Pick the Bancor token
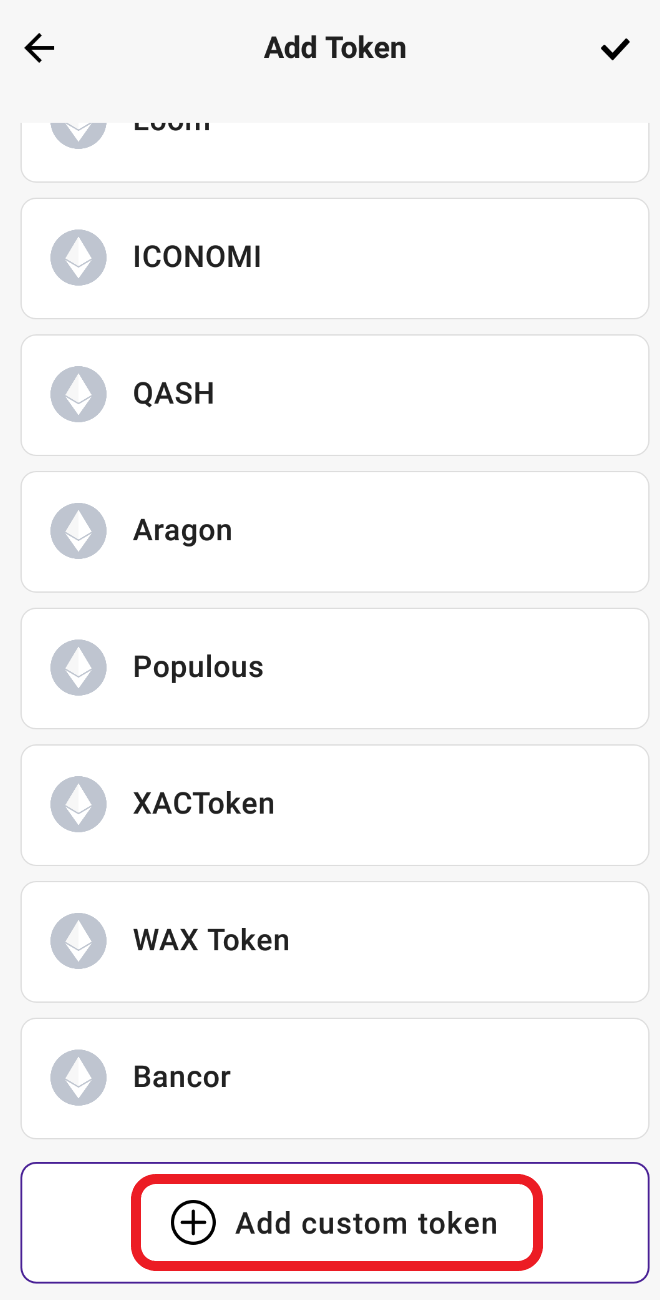 [335, 1078]
